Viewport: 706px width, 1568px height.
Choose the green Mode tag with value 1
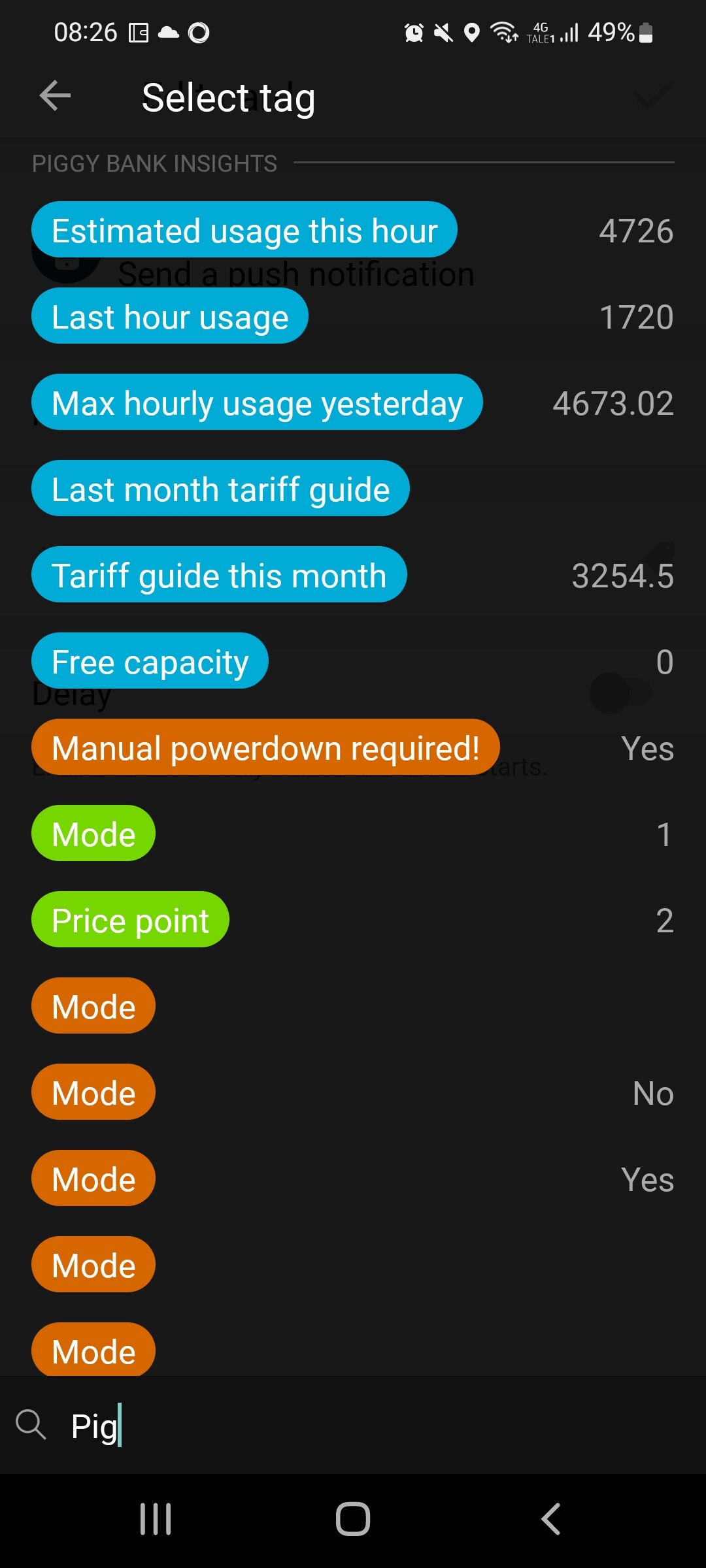pyautogui.click(x=93, y=834)
